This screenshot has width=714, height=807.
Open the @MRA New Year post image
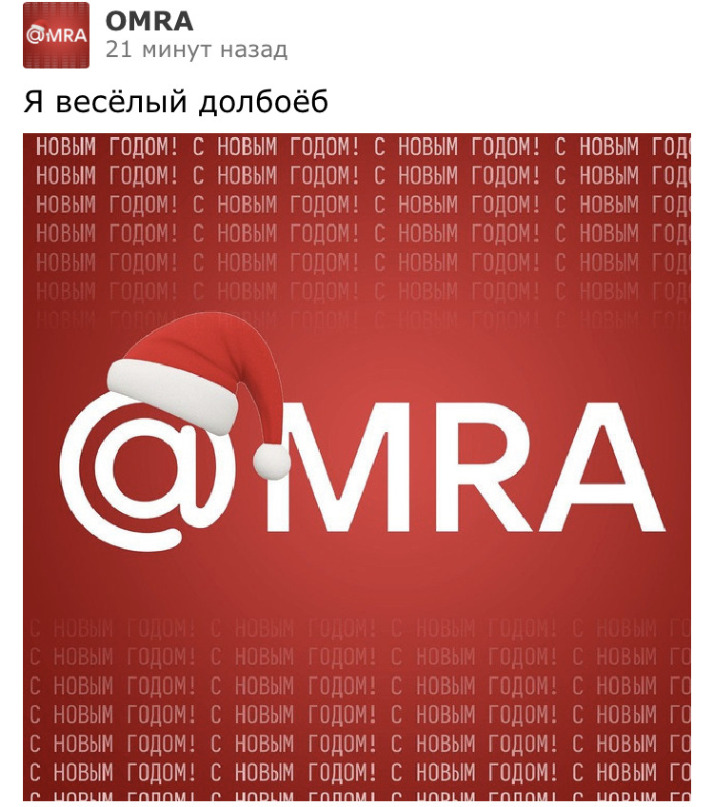357,466
